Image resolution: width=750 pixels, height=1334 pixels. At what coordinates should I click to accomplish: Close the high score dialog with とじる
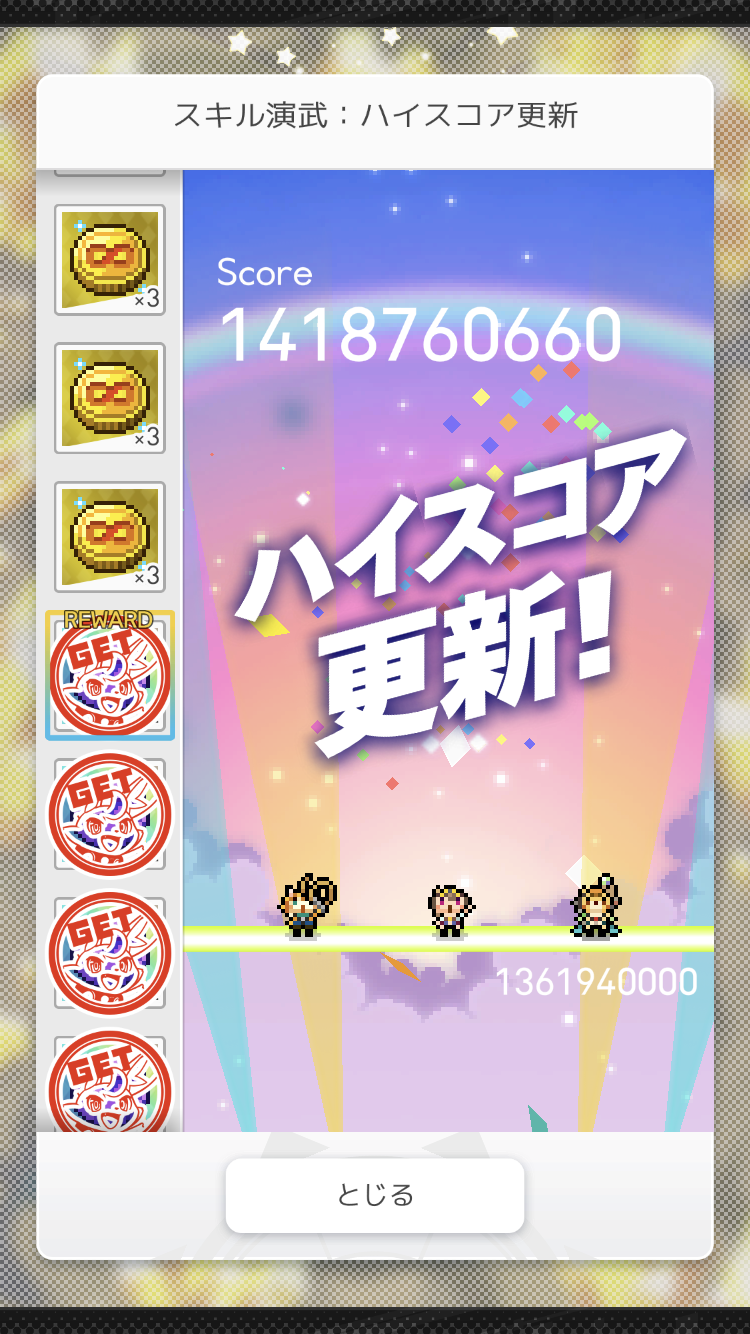(375, 1195)
